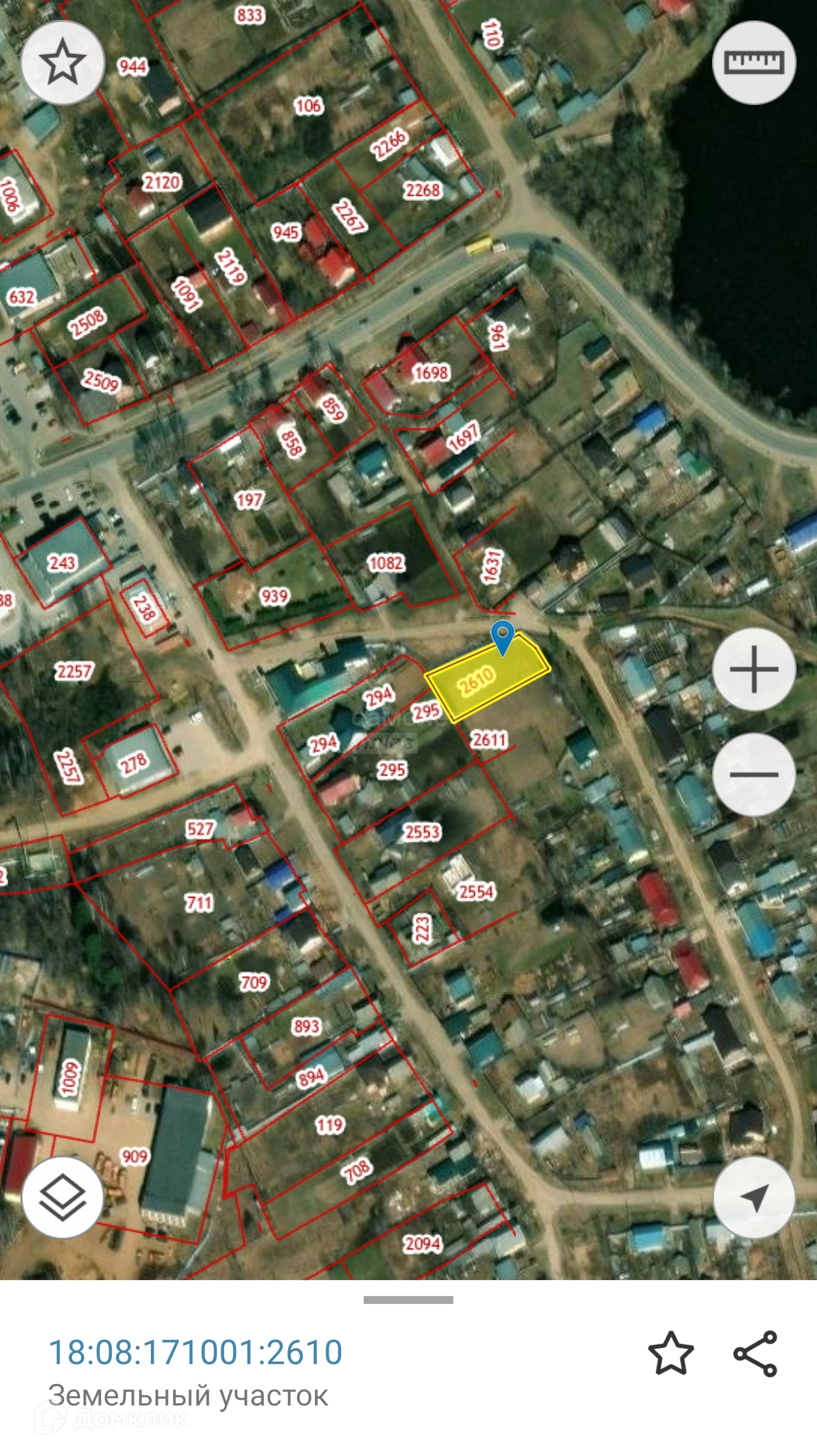Open cadastral number 18:08:171001:2610 details

[x=196, y=1352]
